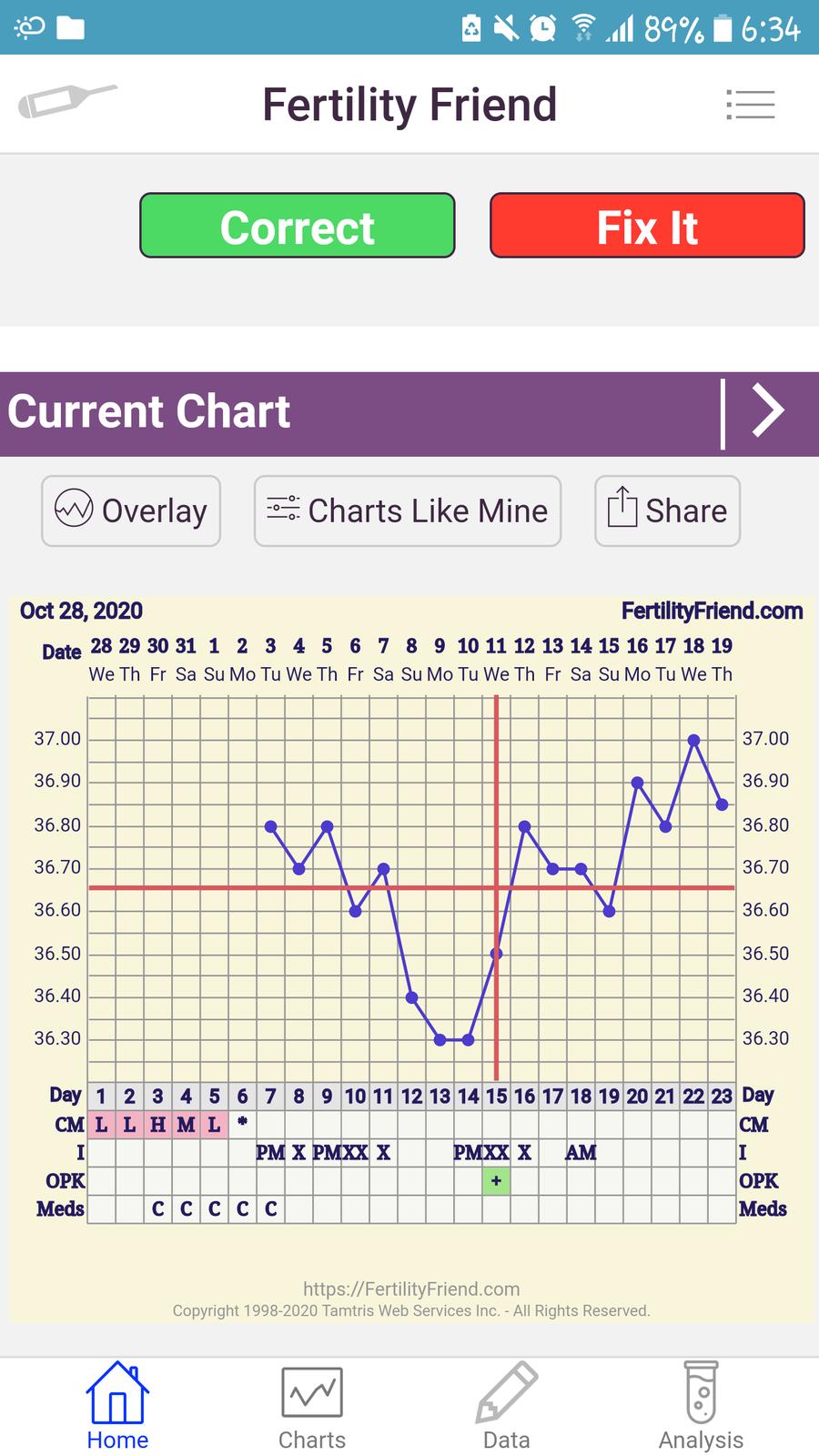Tap the red Fix It button
819x1456 pixels.
(647, 226)
